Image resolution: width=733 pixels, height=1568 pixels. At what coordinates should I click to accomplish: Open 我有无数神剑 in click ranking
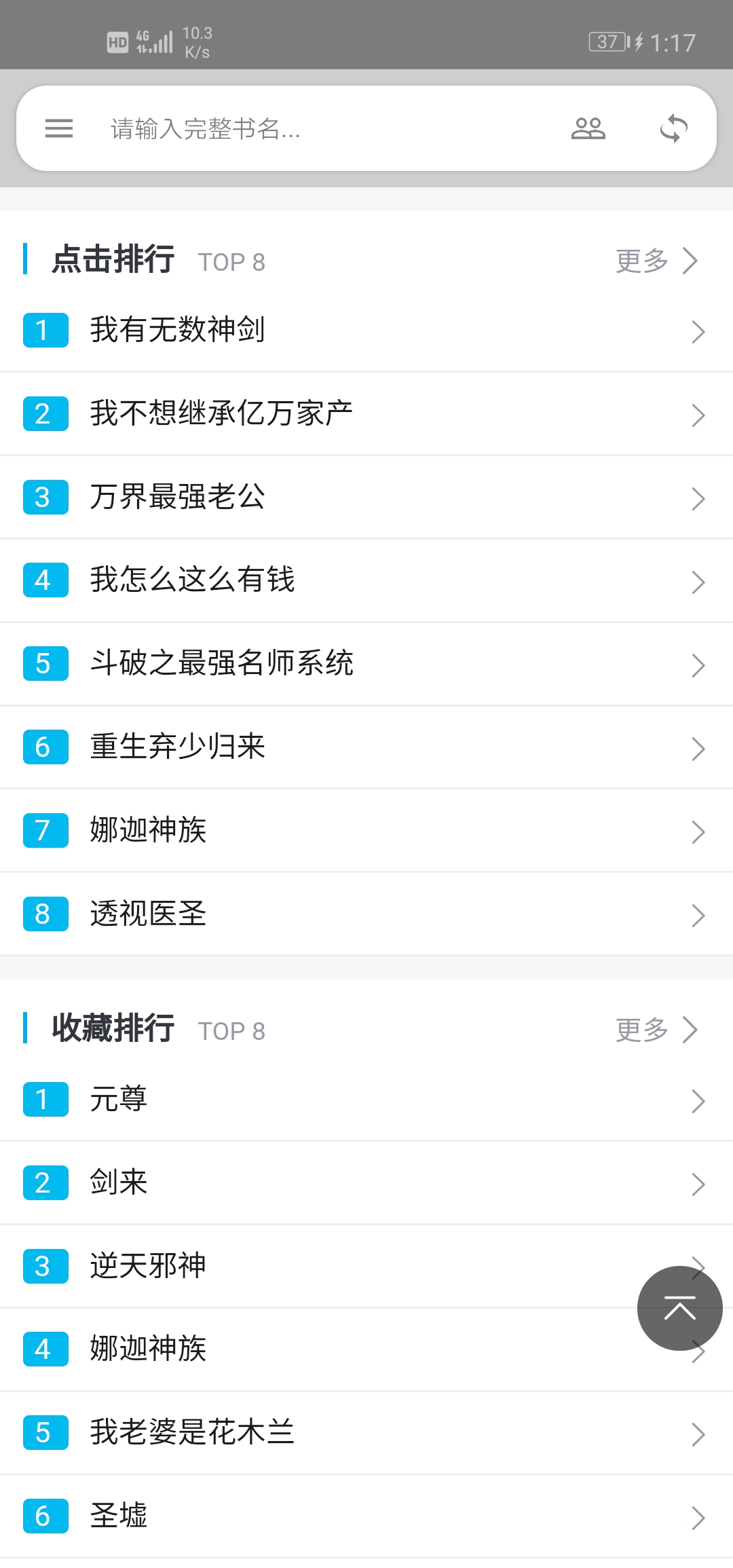pos(366,331)
